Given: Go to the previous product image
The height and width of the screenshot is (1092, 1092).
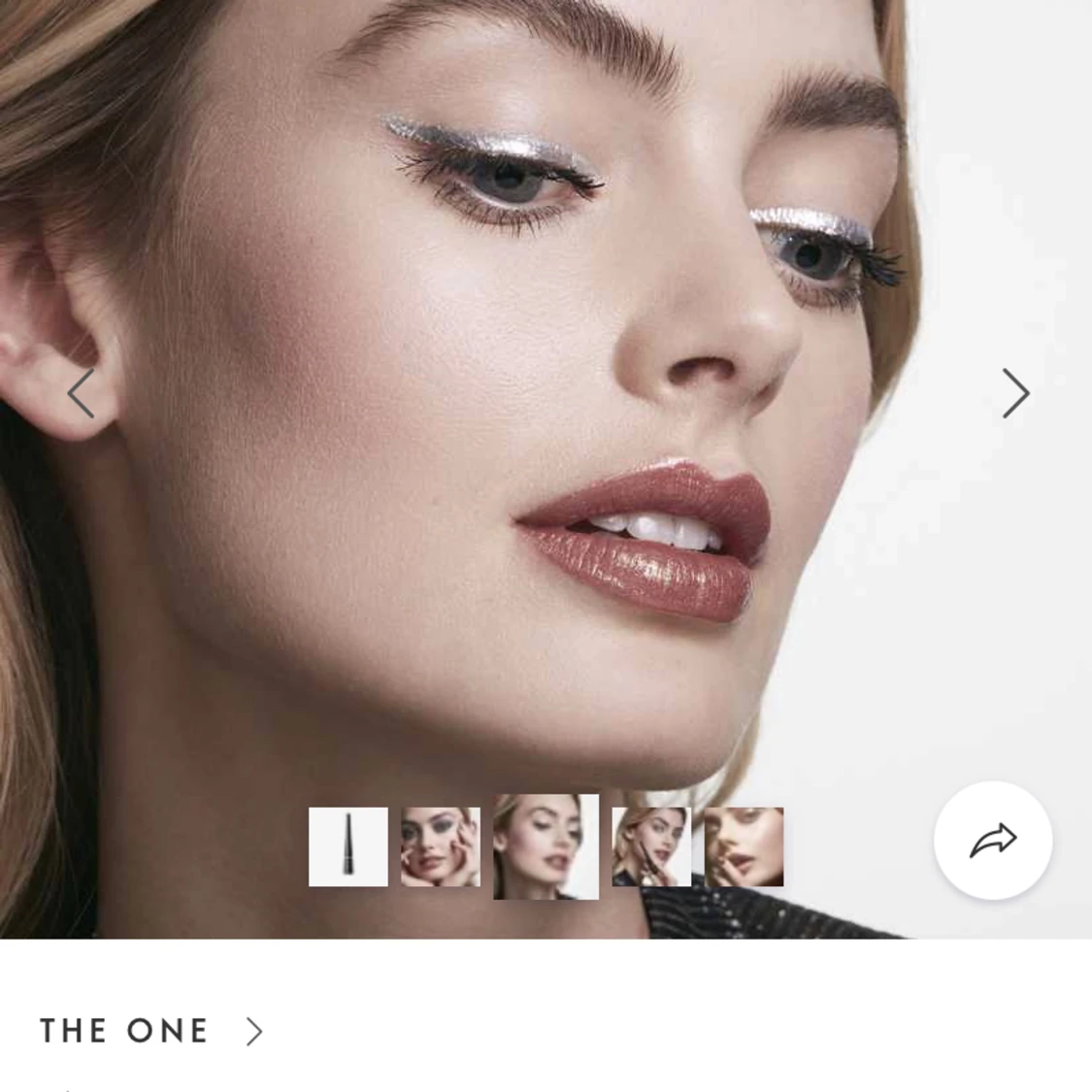Looking at the screenshot, I should (81, 393).
